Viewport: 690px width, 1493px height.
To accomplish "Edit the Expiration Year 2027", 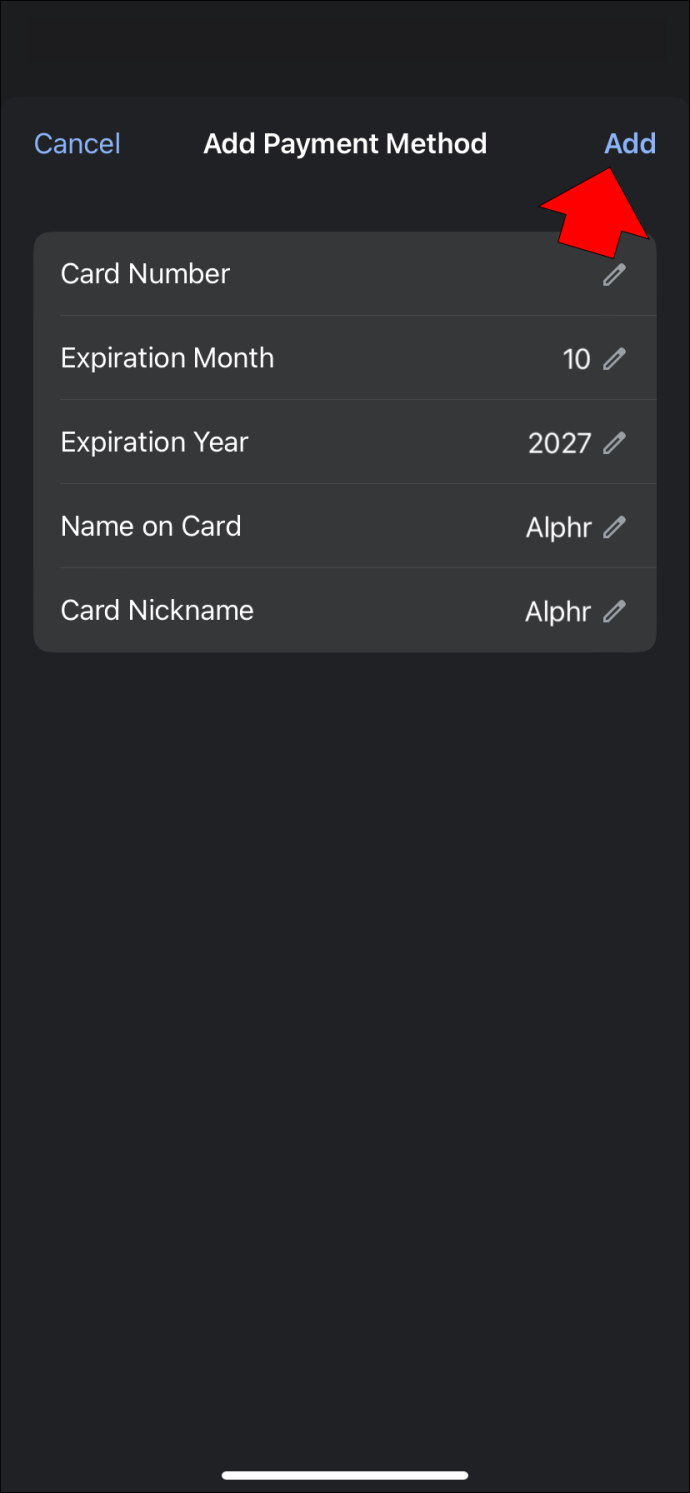I will (345, 442).
